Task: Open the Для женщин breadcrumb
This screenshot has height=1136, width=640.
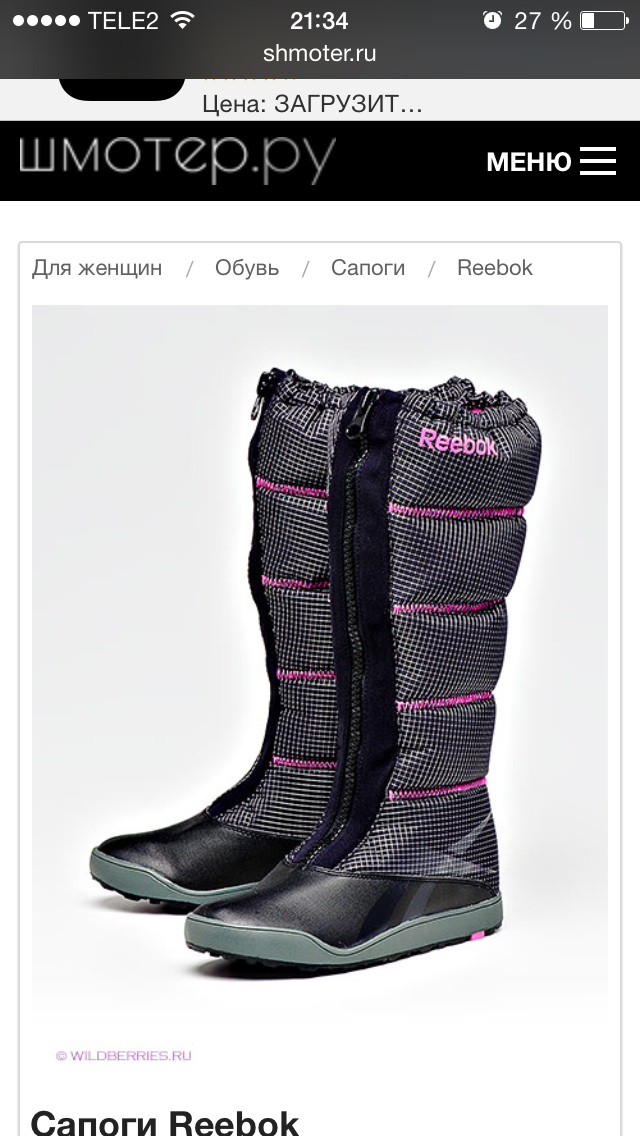Action: [x=97, y=268]
